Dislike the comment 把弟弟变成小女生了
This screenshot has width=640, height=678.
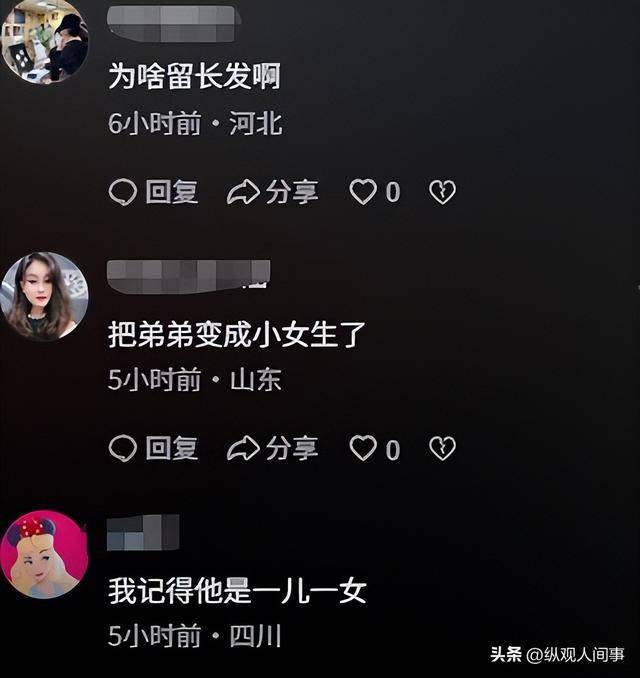(x=442, y=449)
